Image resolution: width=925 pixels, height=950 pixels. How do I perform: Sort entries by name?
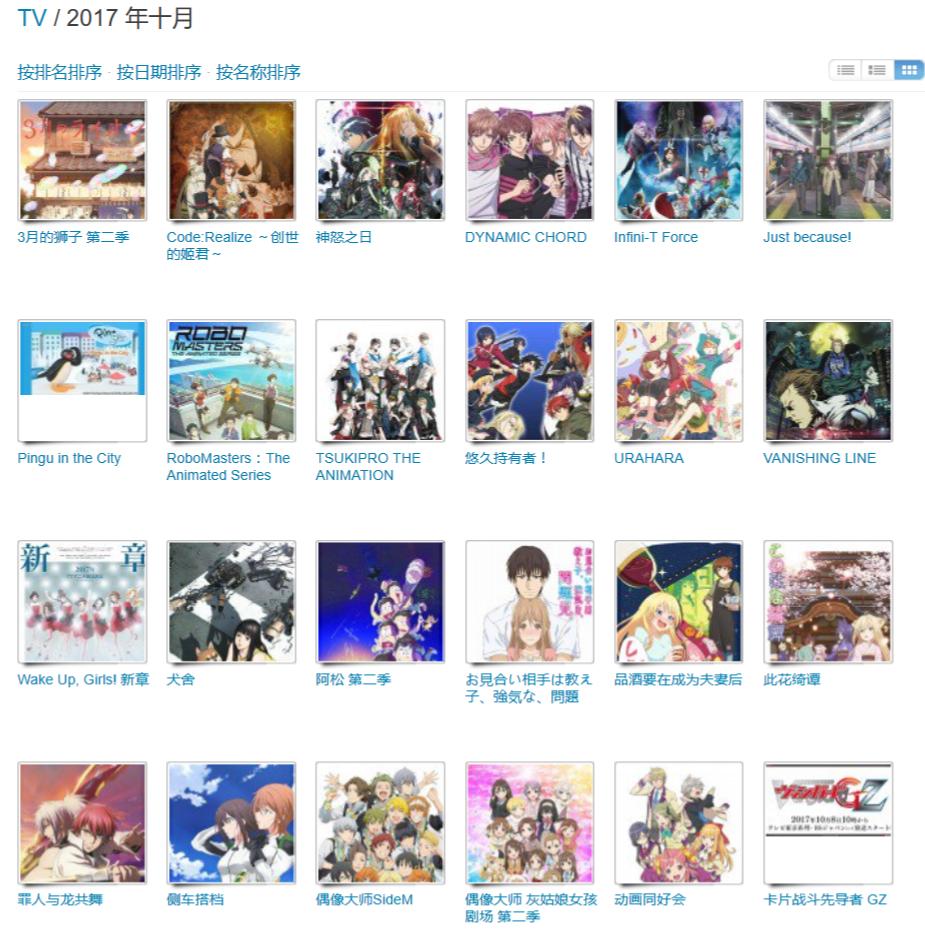[x=258, y=72]
